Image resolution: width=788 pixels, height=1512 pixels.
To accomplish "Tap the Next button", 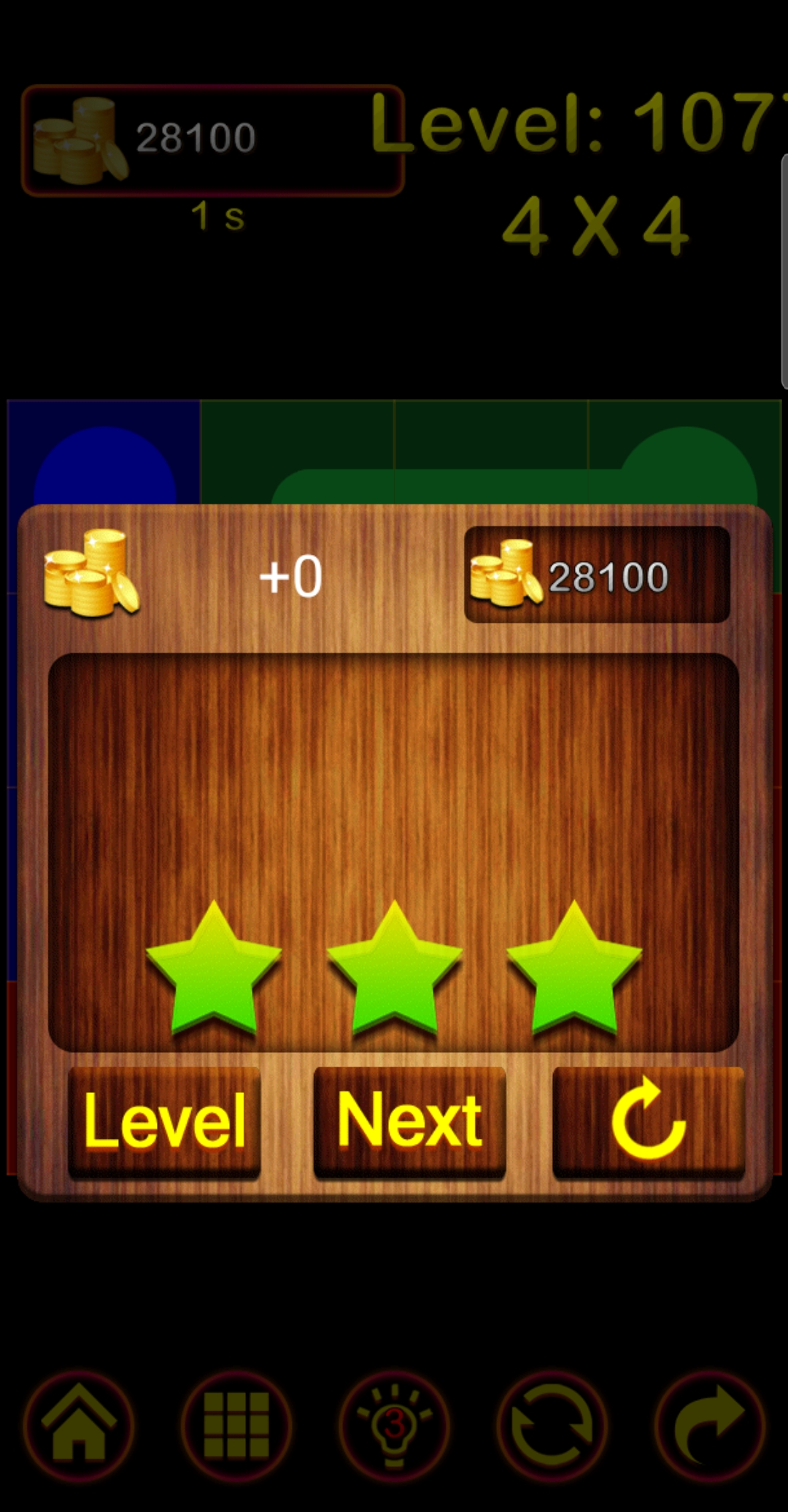I will 409,1122.
